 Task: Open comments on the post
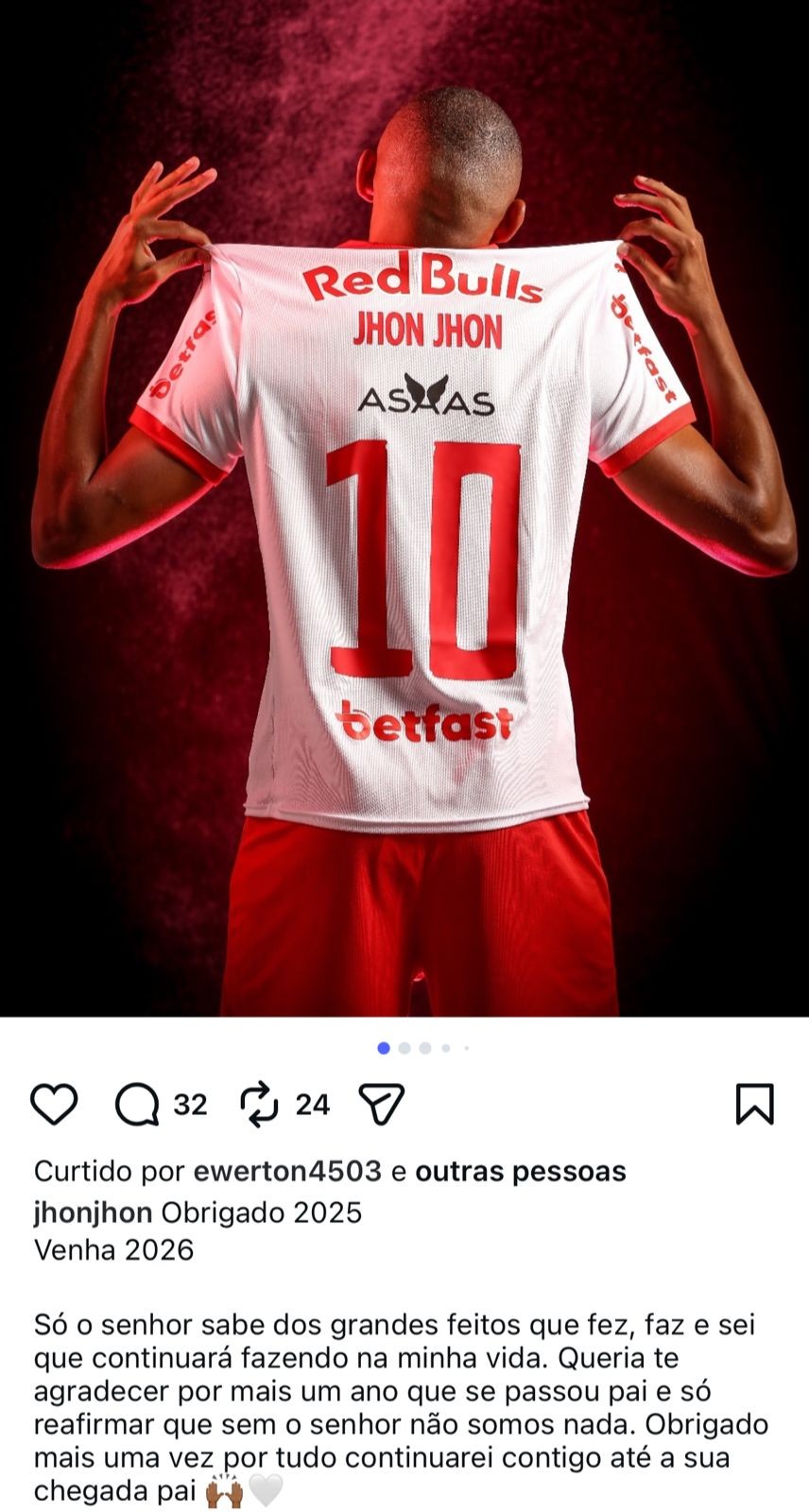coord(138,1104)
